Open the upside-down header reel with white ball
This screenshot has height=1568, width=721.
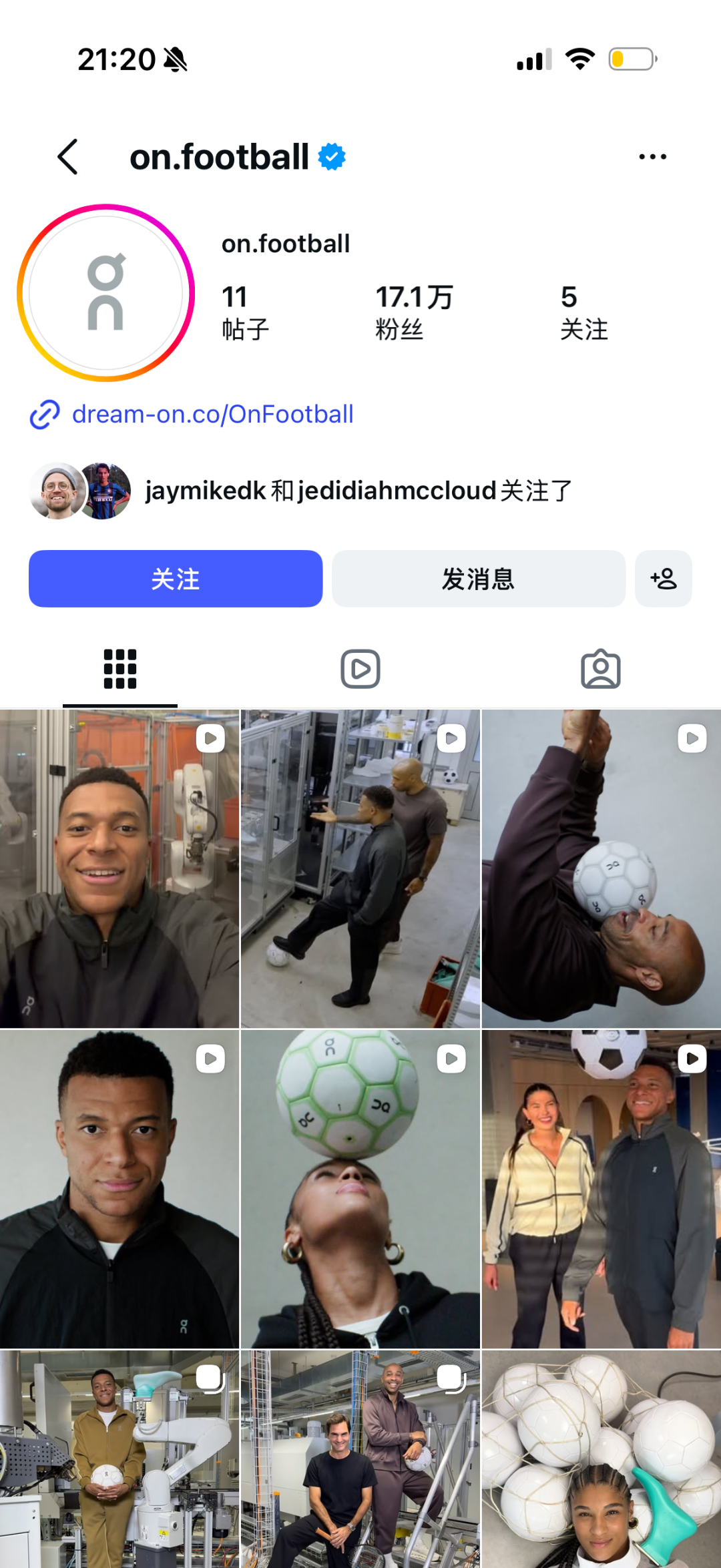(x=602, y=869)
